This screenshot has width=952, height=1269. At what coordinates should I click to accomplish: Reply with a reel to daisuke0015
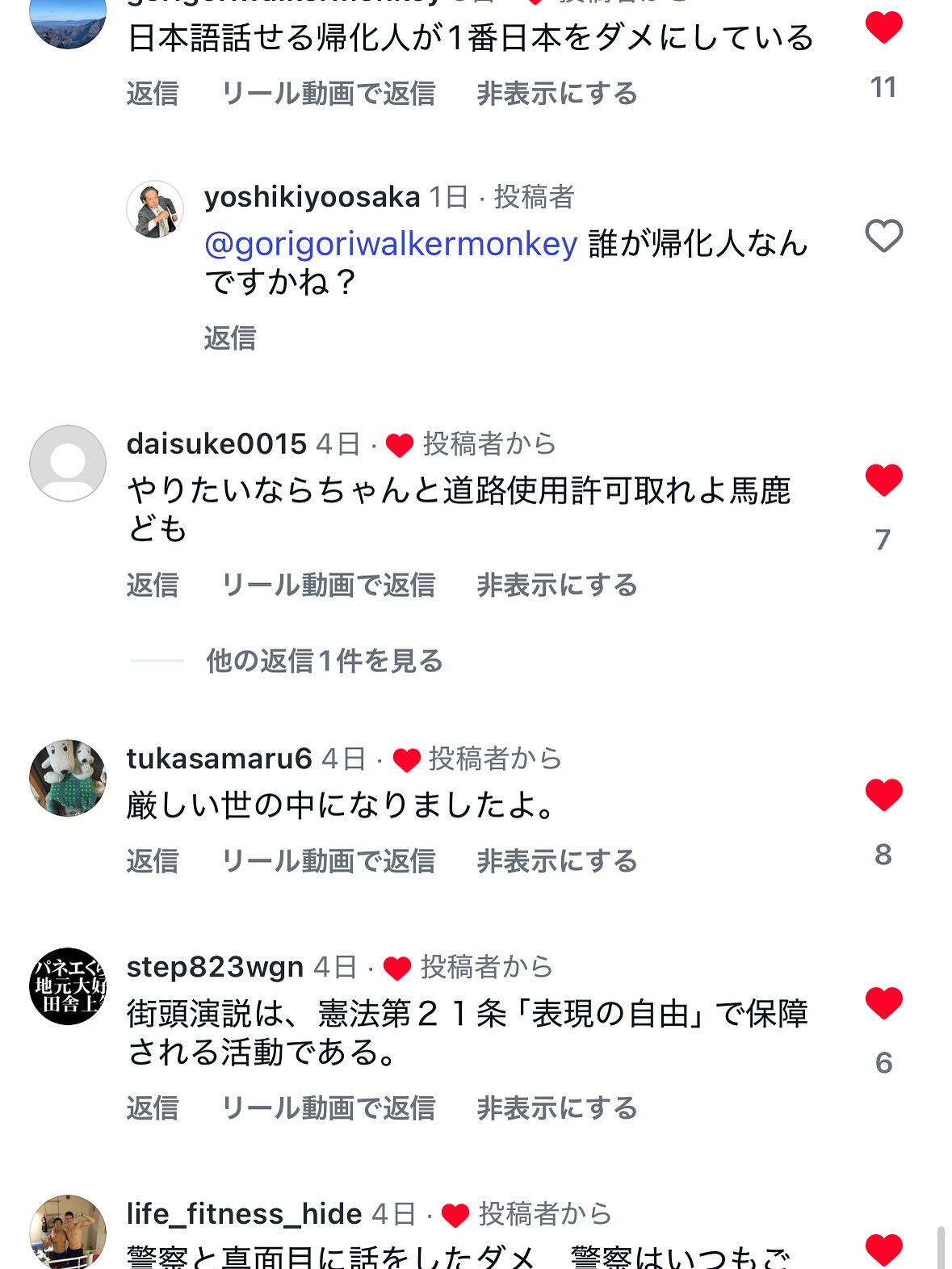328,585
